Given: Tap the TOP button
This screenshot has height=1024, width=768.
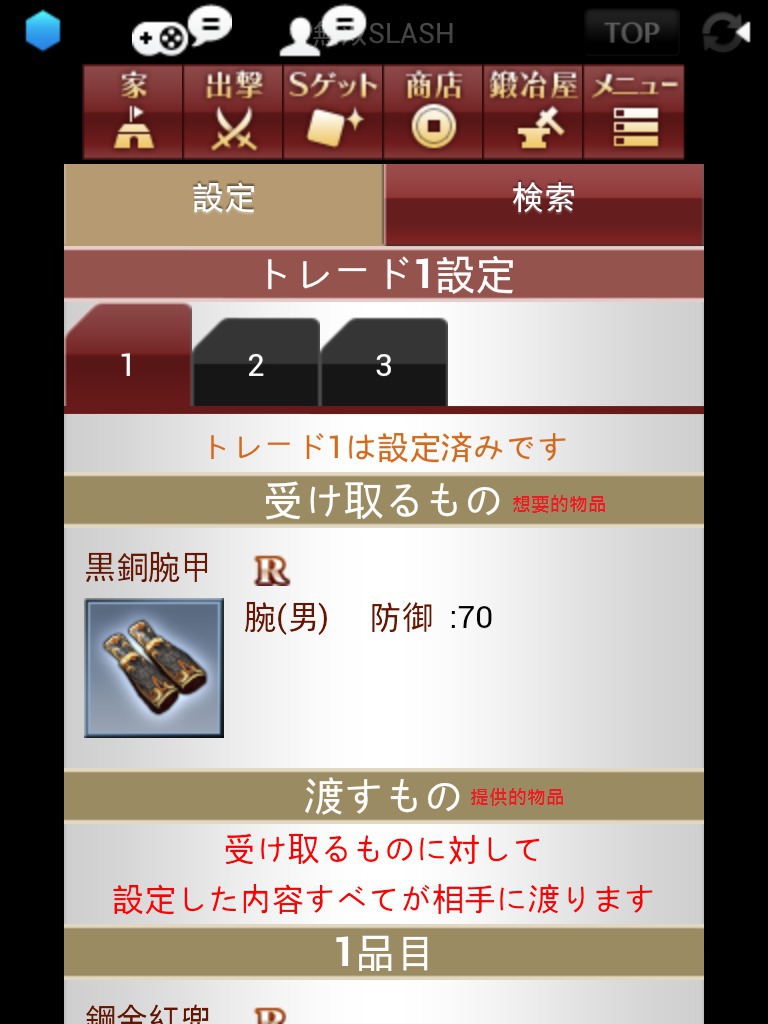Looking at the screenshot, I should click(631, 33).
